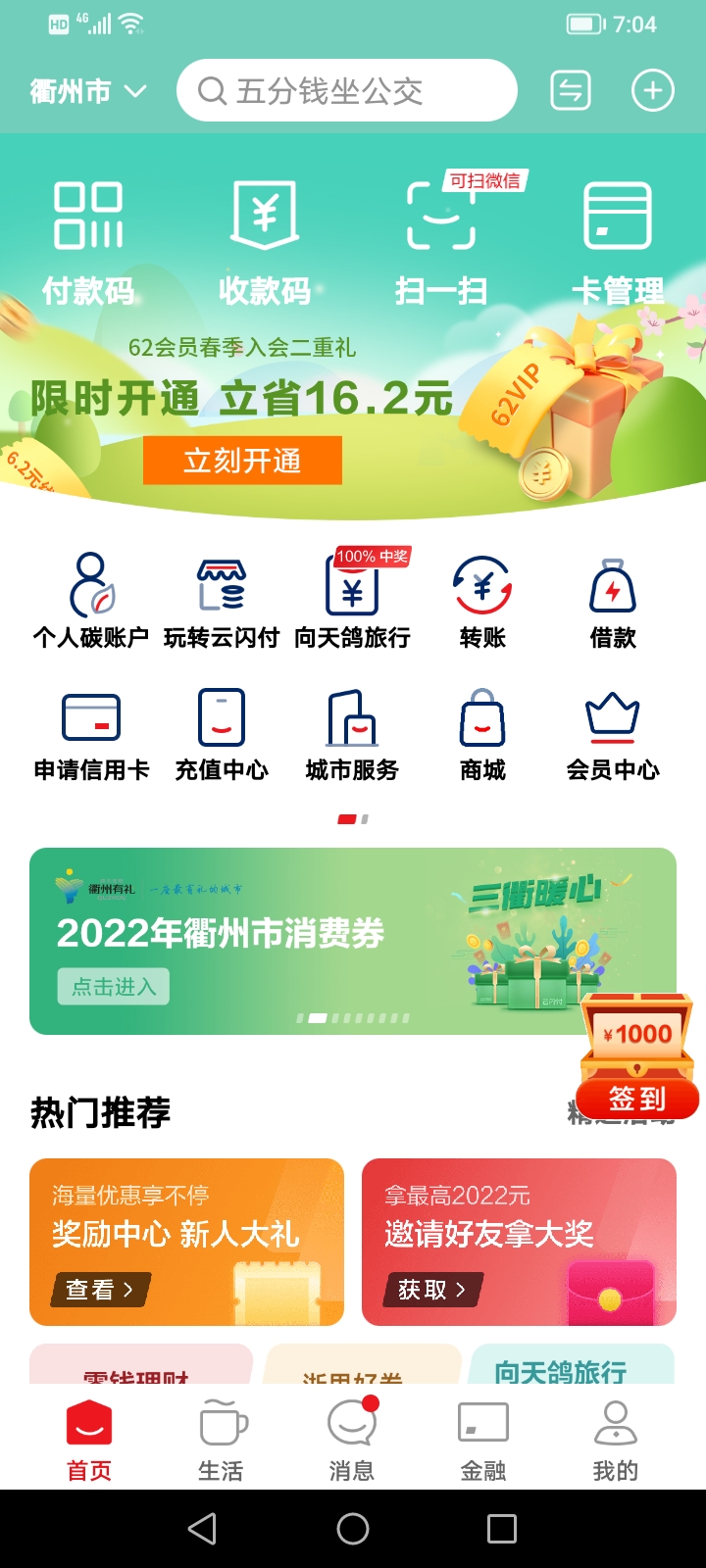Open the plus add menu icon
The width and height of the screenshot is (706, 1568).
click(652, 91)
